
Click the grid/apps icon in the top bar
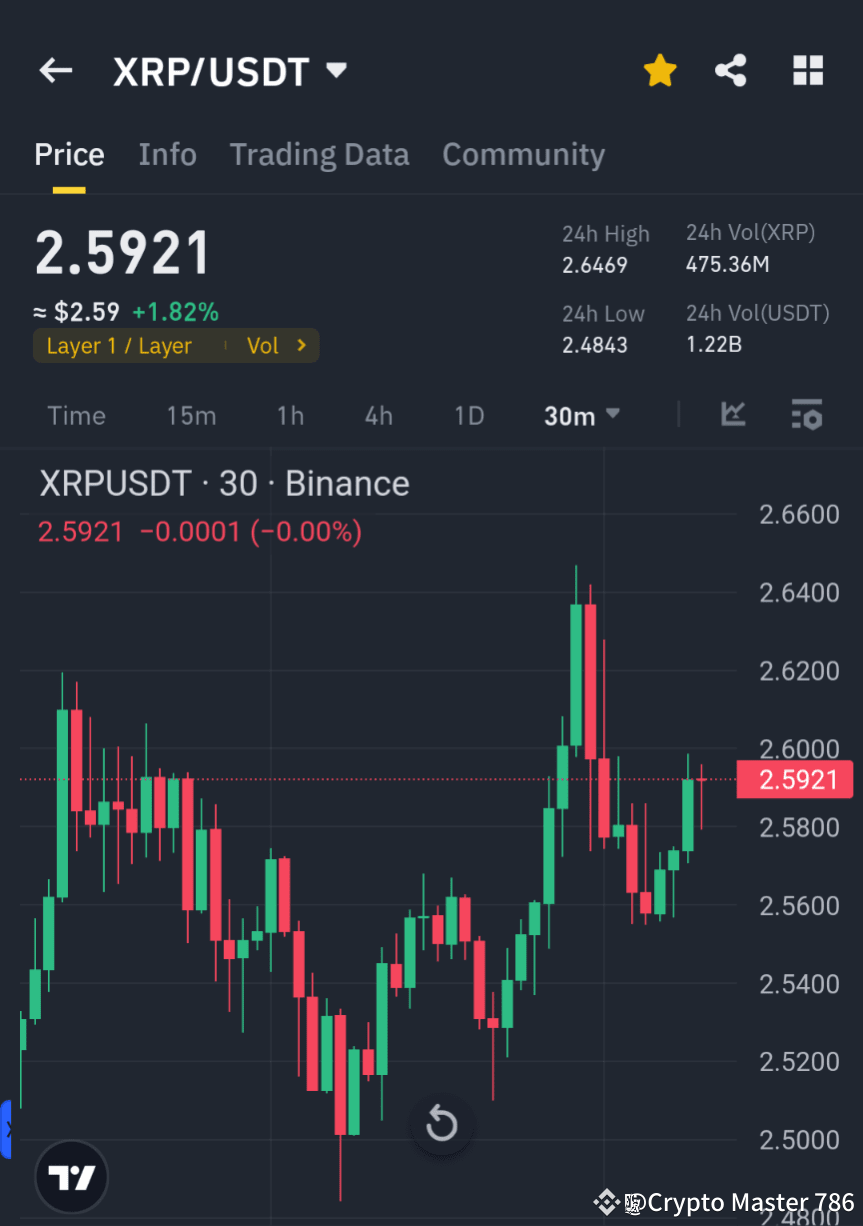[807, 70]
